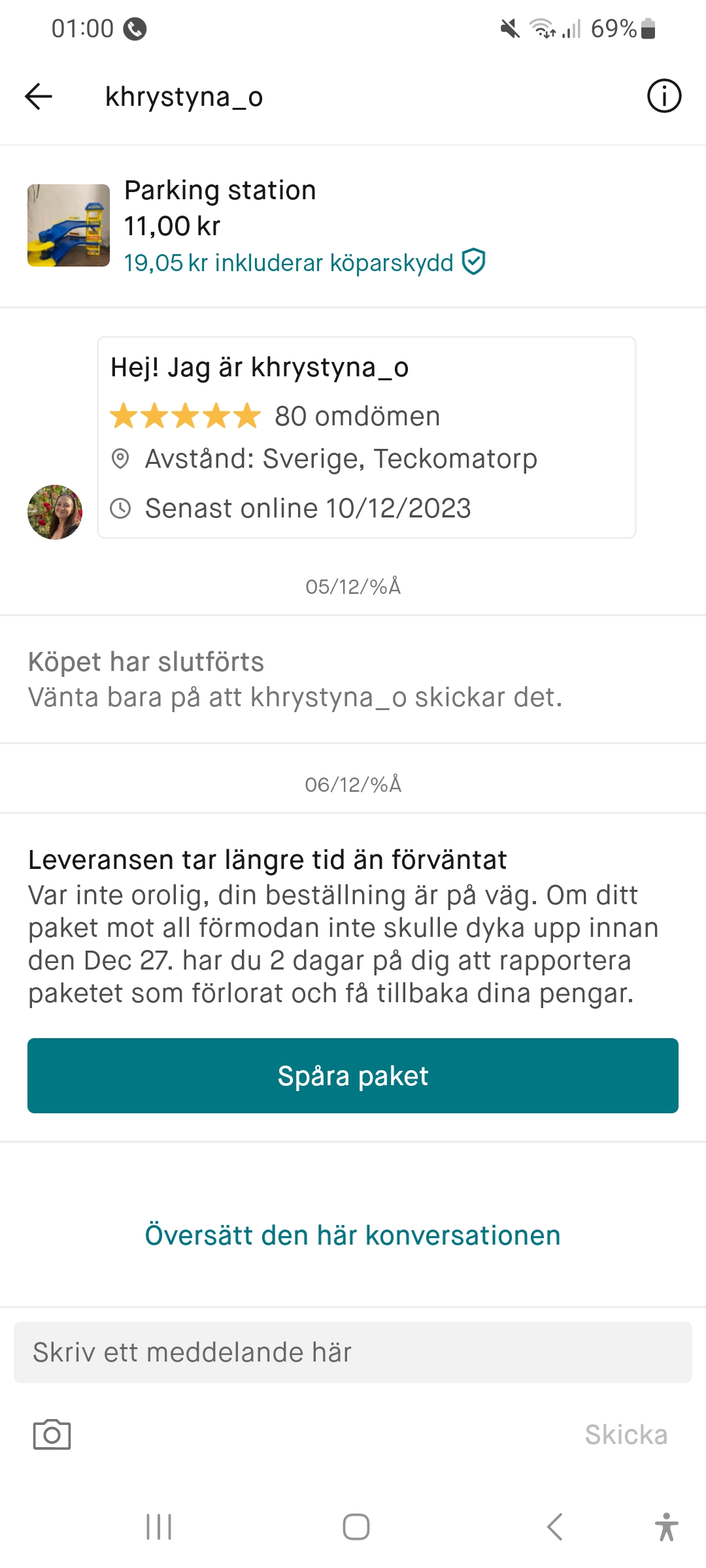Select Översätt den här konversationen link
The width and height of the screenshot is (706, 1568).
click(353, 1235)
